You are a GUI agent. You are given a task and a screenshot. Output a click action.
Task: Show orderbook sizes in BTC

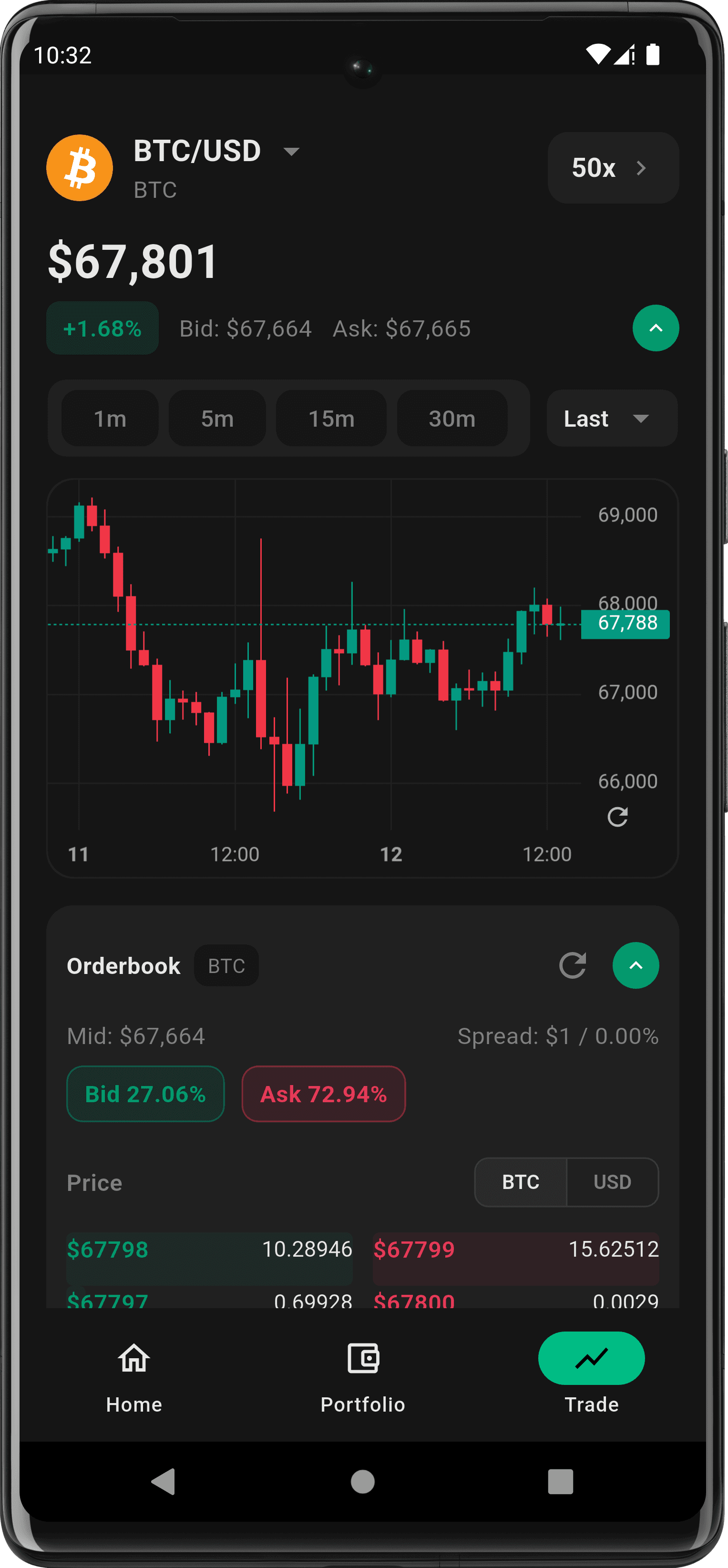pos(521,1182)
